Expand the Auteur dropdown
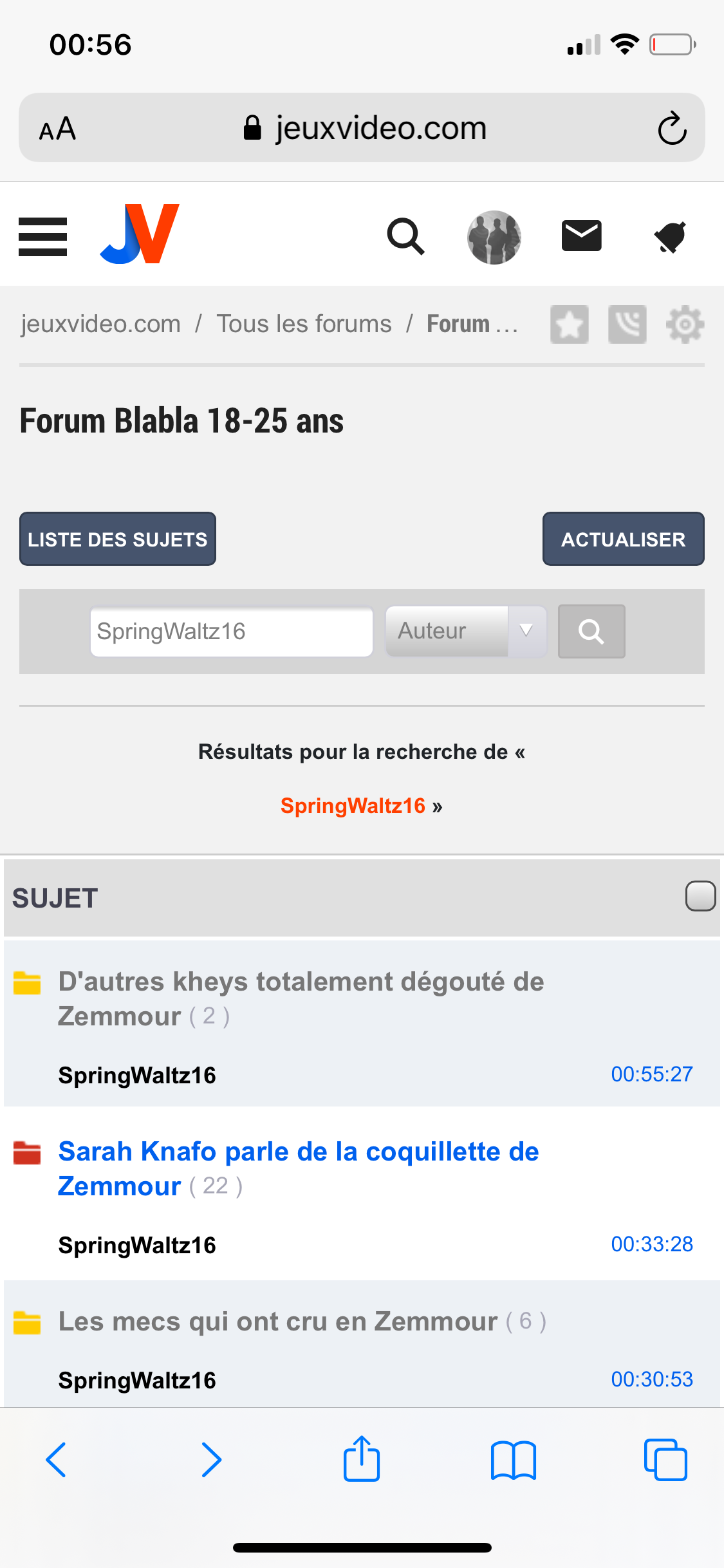The height and width of the screenshot is (1568, 724). pos(466,631)
